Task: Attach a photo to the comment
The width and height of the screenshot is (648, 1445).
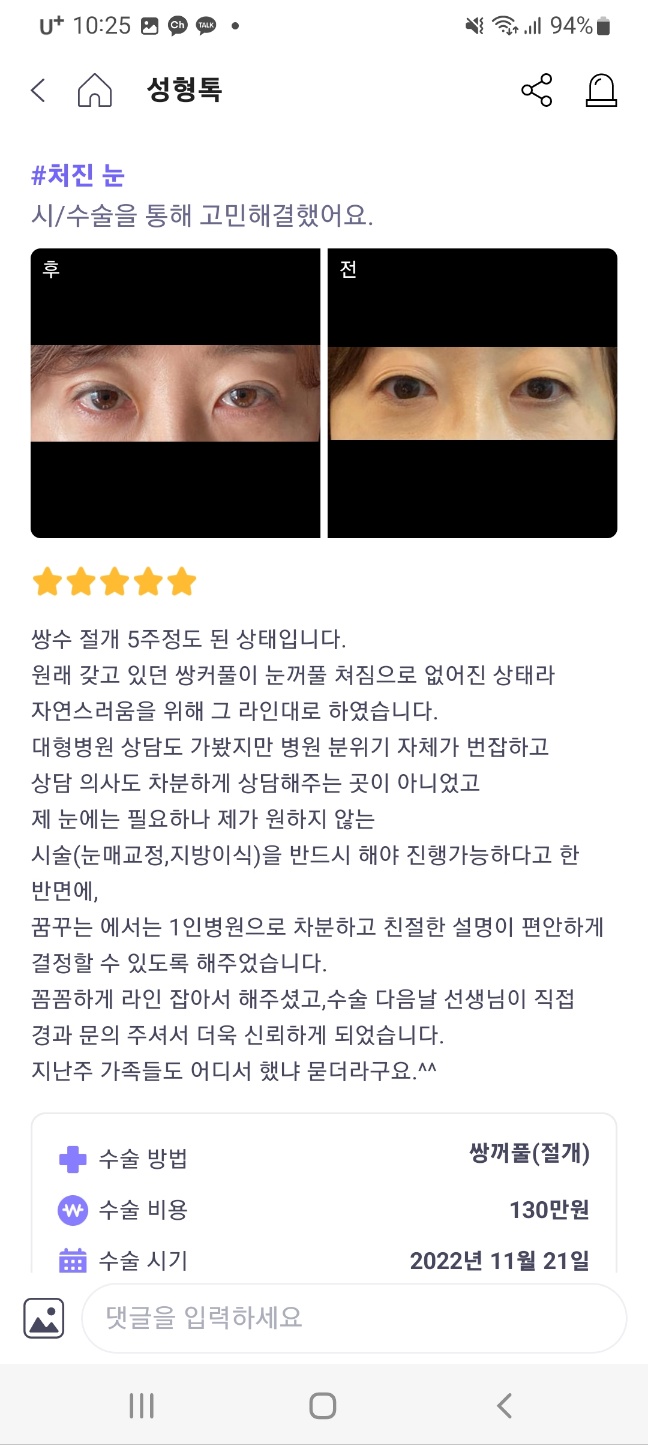Action: point(44,1318)
